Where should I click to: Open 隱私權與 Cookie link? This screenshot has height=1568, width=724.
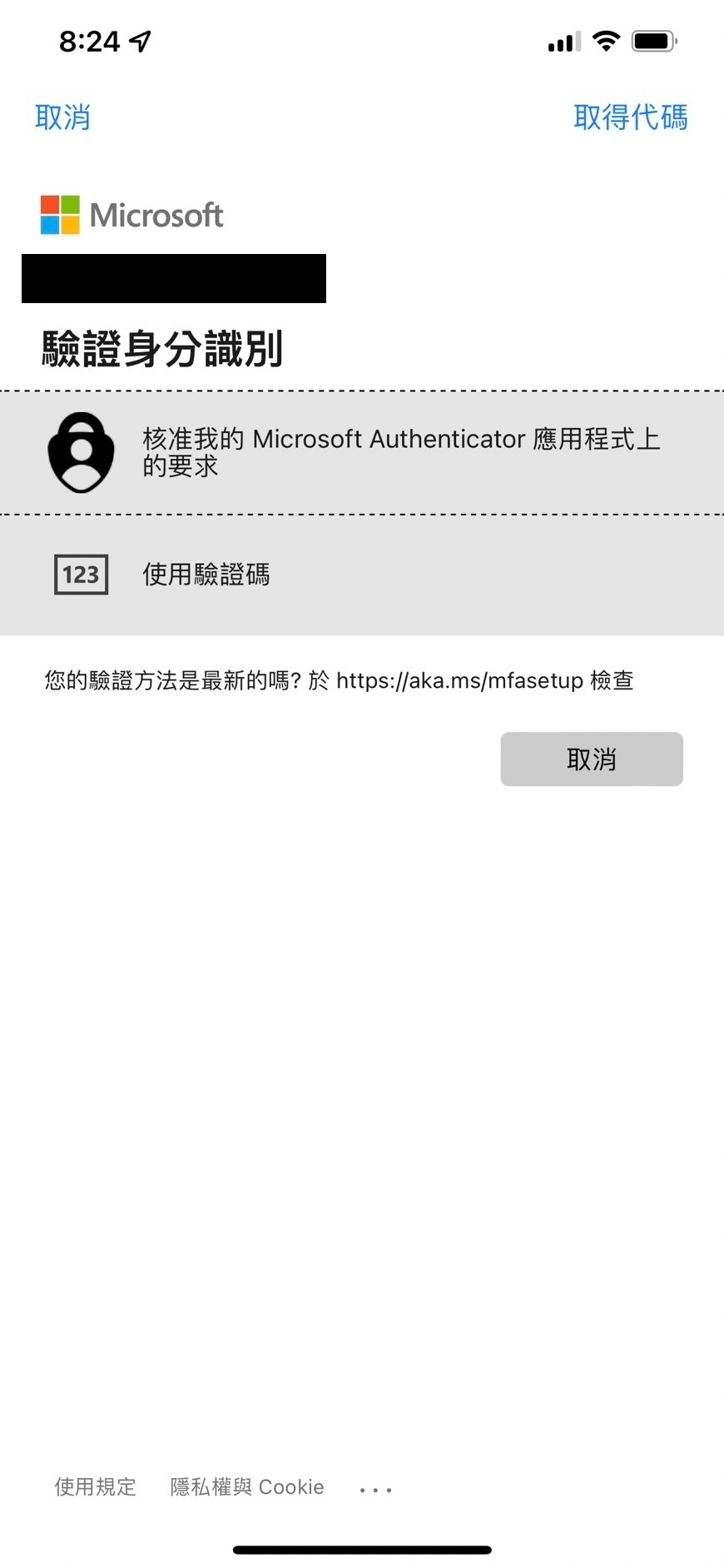(x=247, y=1486)
